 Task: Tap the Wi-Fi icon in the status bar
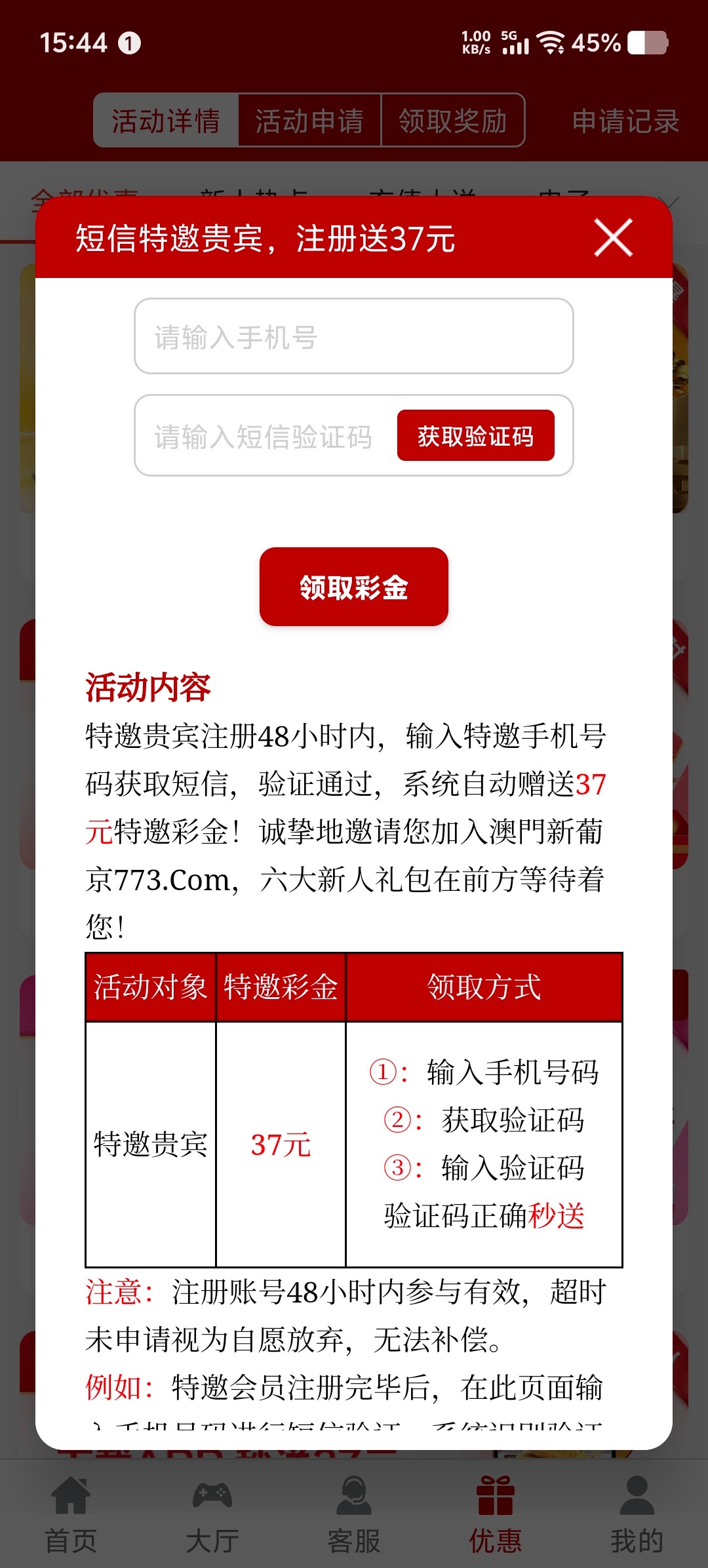pos(549,41)
